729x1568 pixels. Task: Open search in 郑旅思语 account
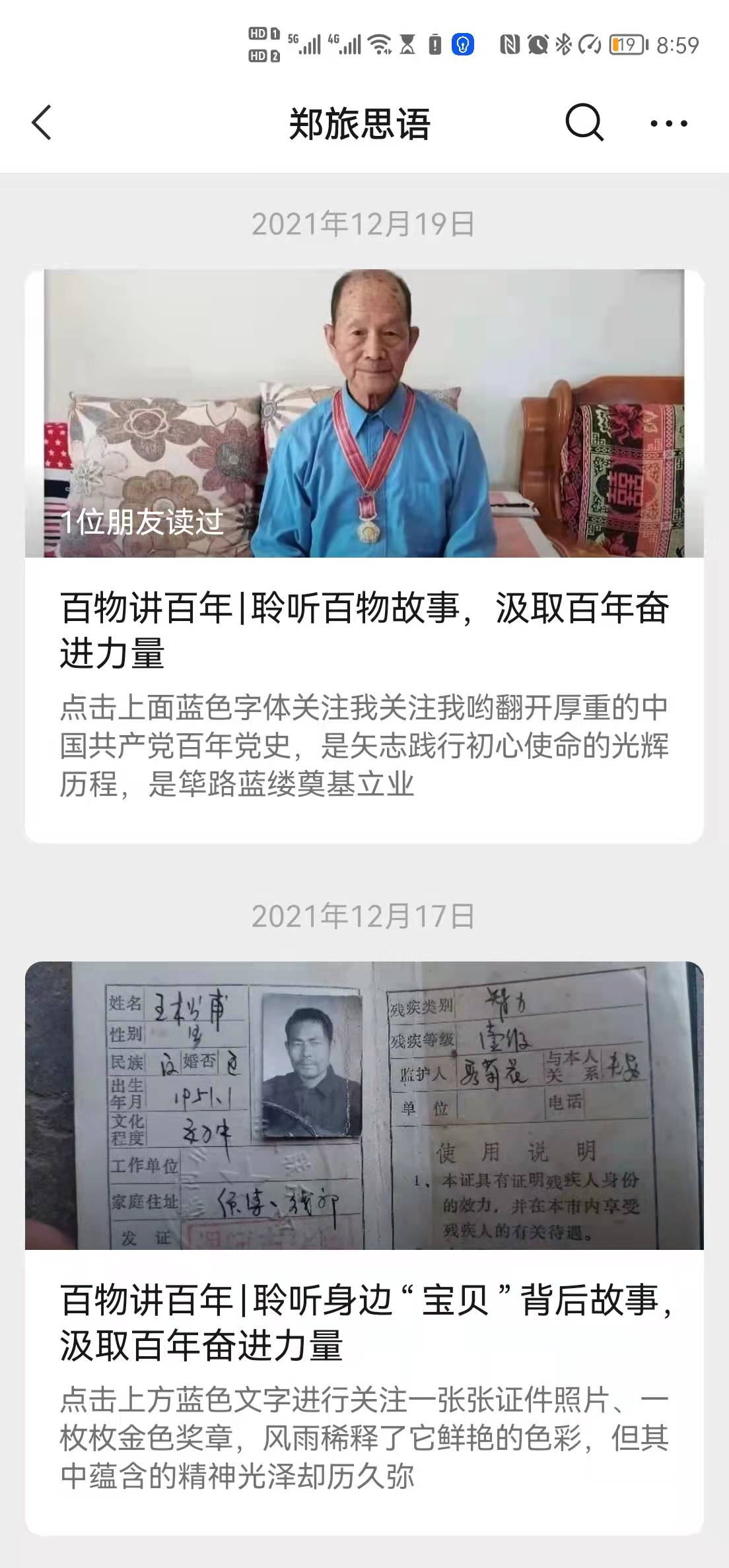584,123
